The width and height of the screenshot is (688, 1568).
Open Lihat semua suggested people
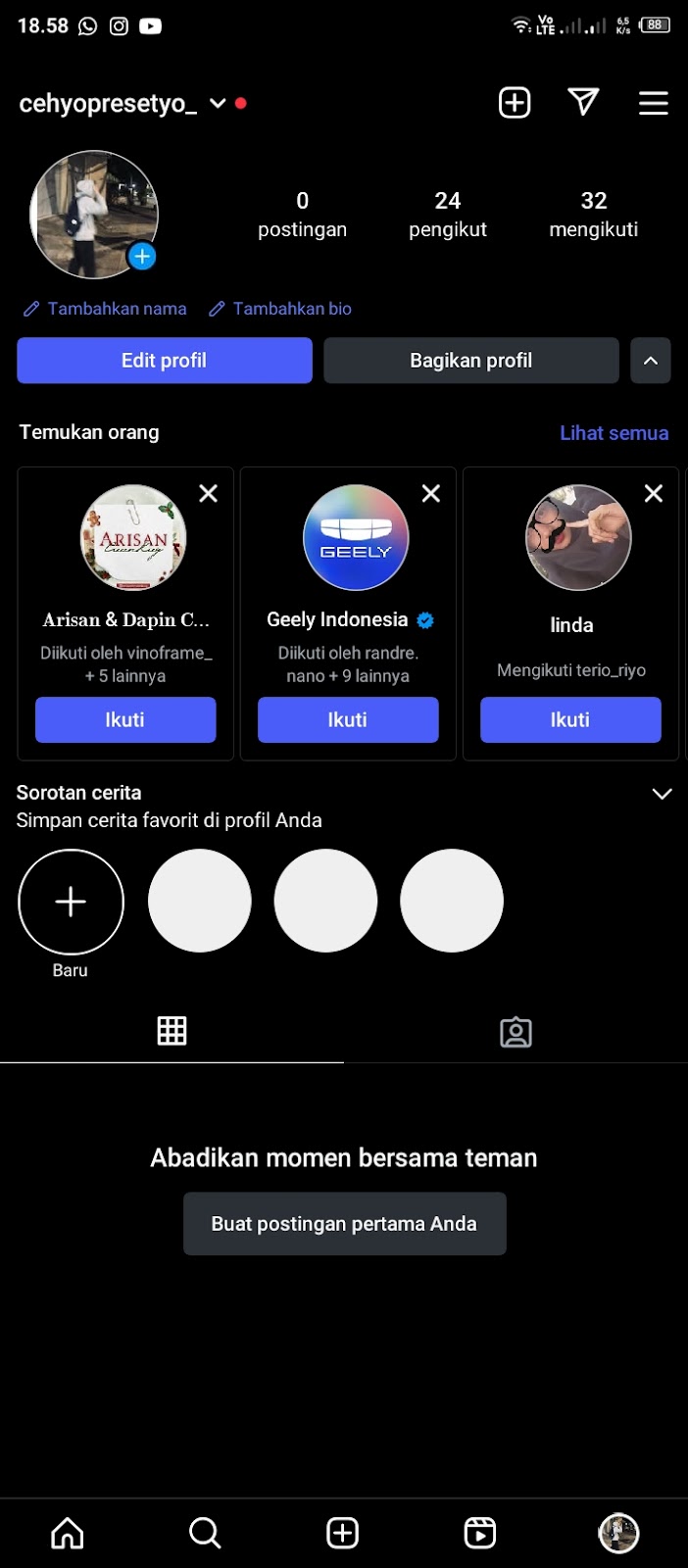point(614,433)
